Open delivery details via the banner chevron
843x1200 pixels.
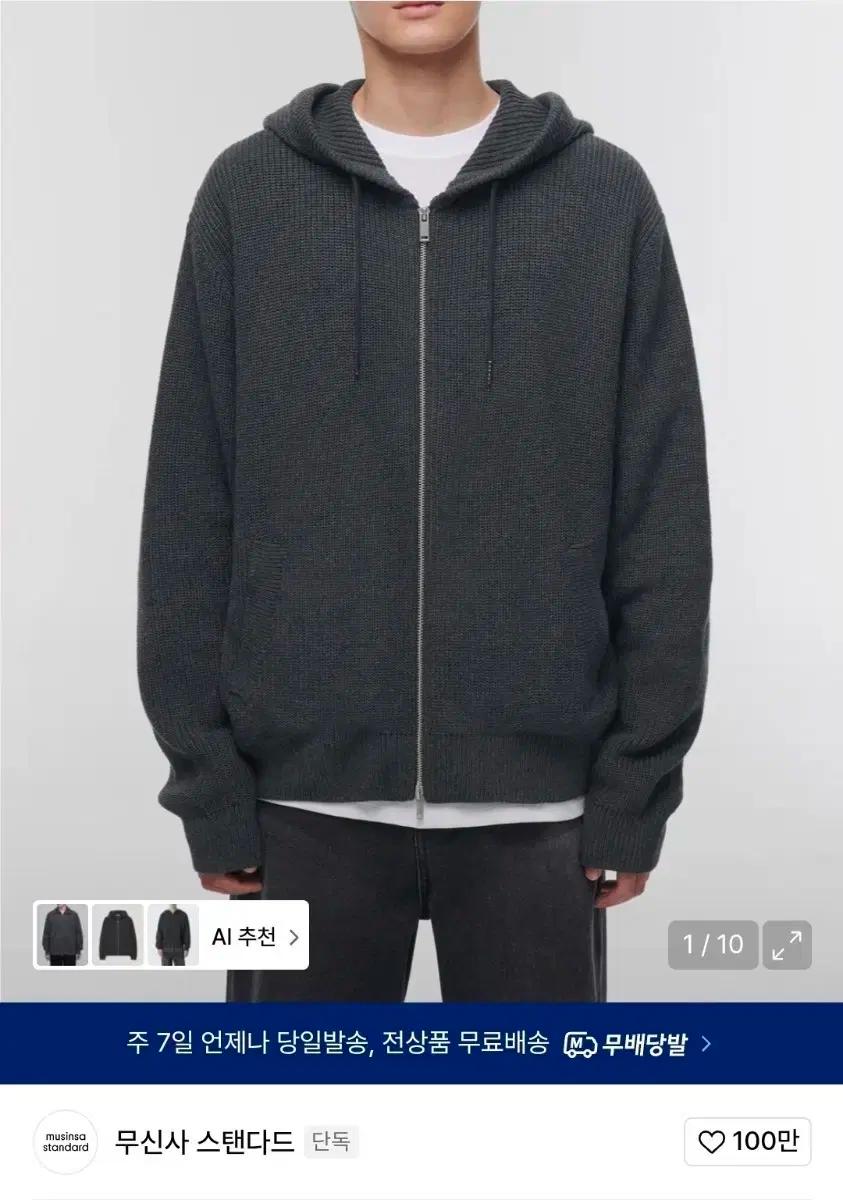coord(706,1042)
